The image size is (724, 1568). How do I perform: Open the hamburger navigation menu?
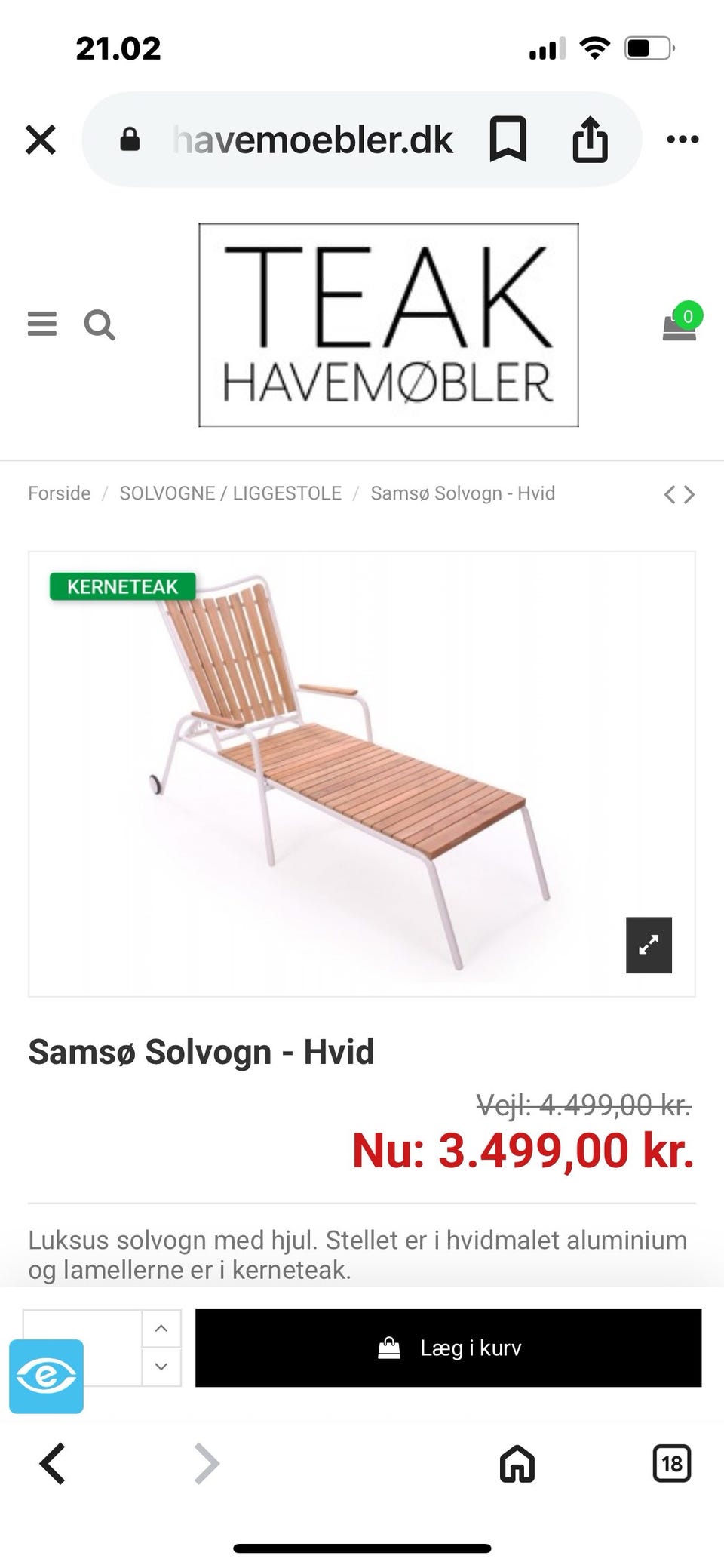42,324
